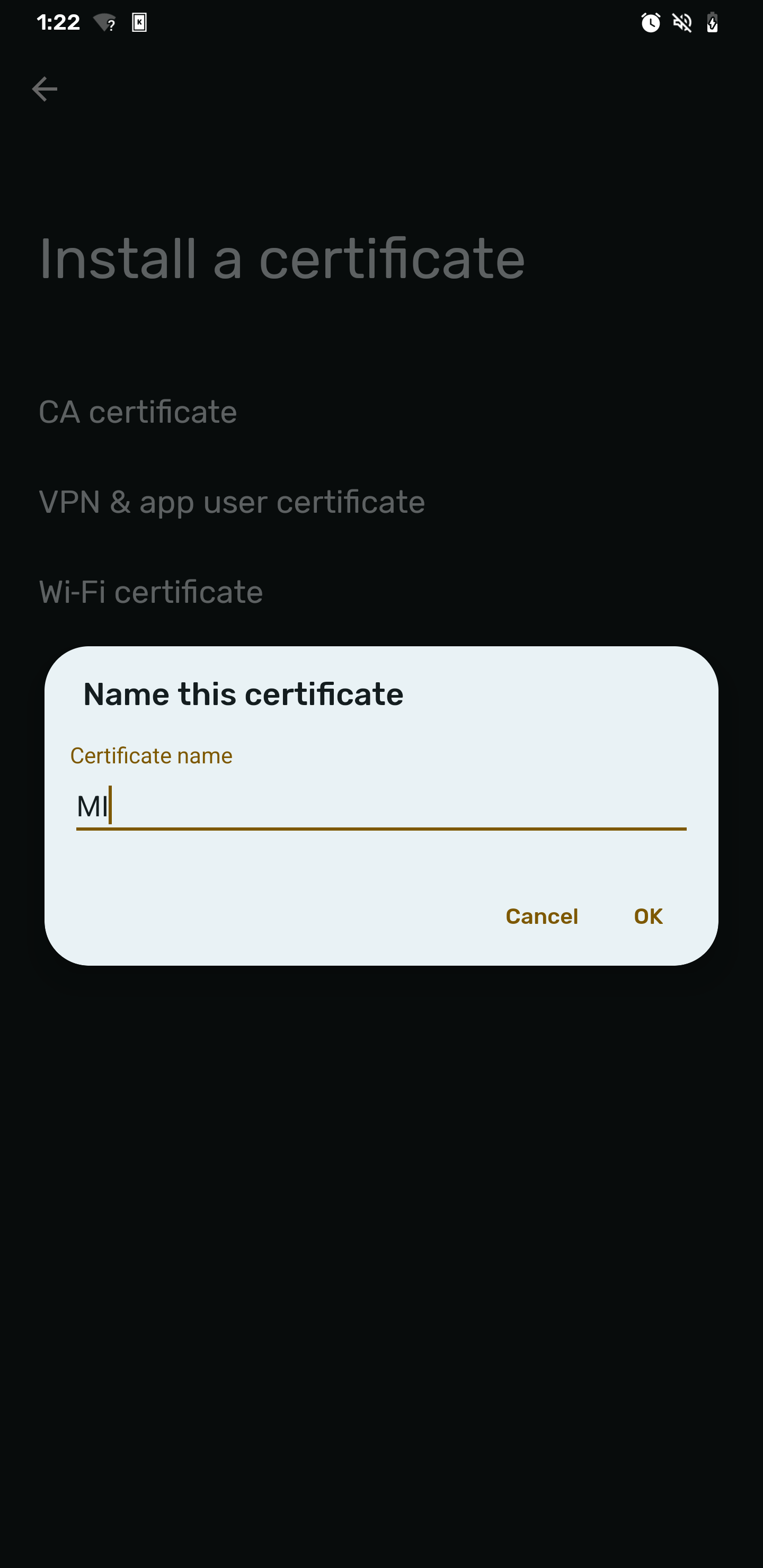This screenshot has height=1568, width=763.
Task: Select the VPN & app user certificate option
Action: pos(232,501)
